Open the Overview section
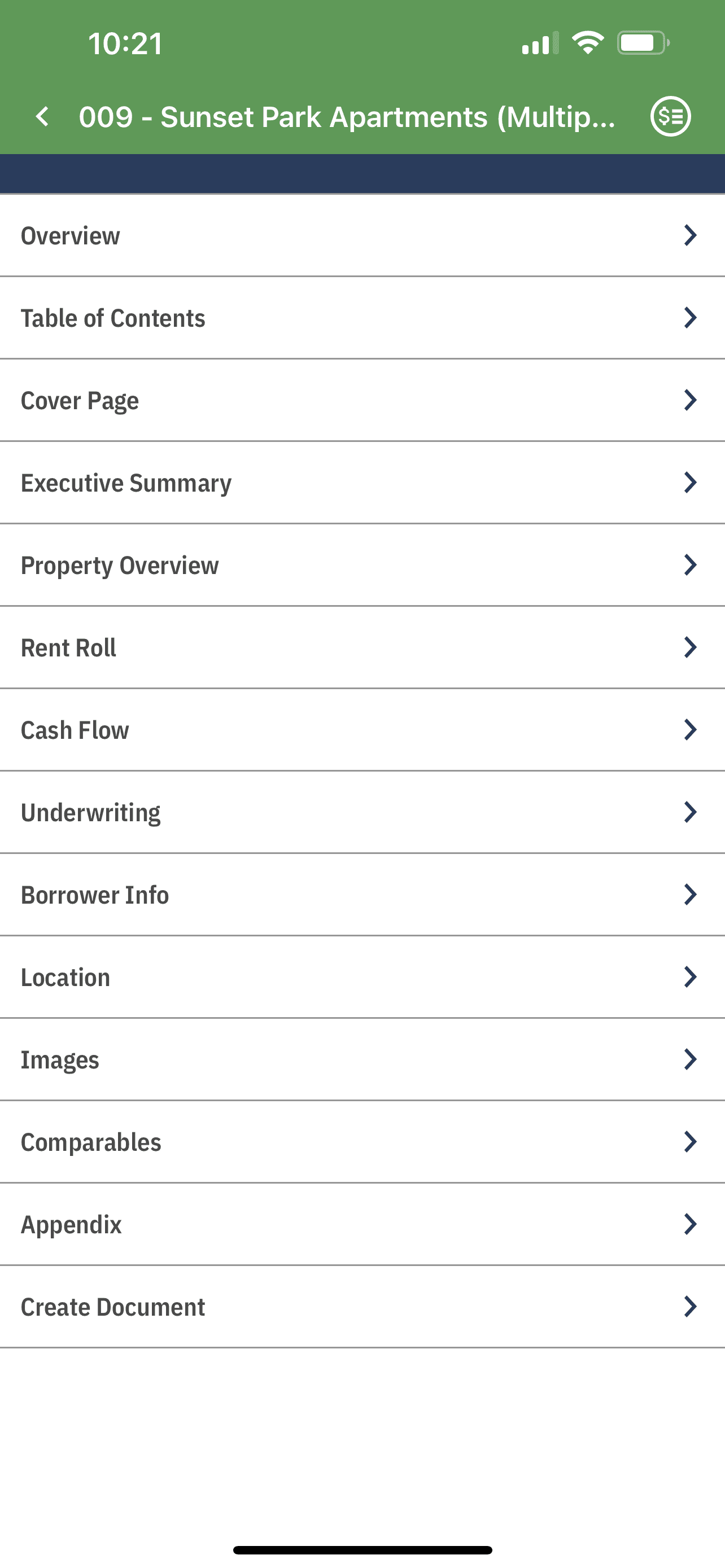The width and height of the screenshot is (725, 1568). [x=362, y=235]
